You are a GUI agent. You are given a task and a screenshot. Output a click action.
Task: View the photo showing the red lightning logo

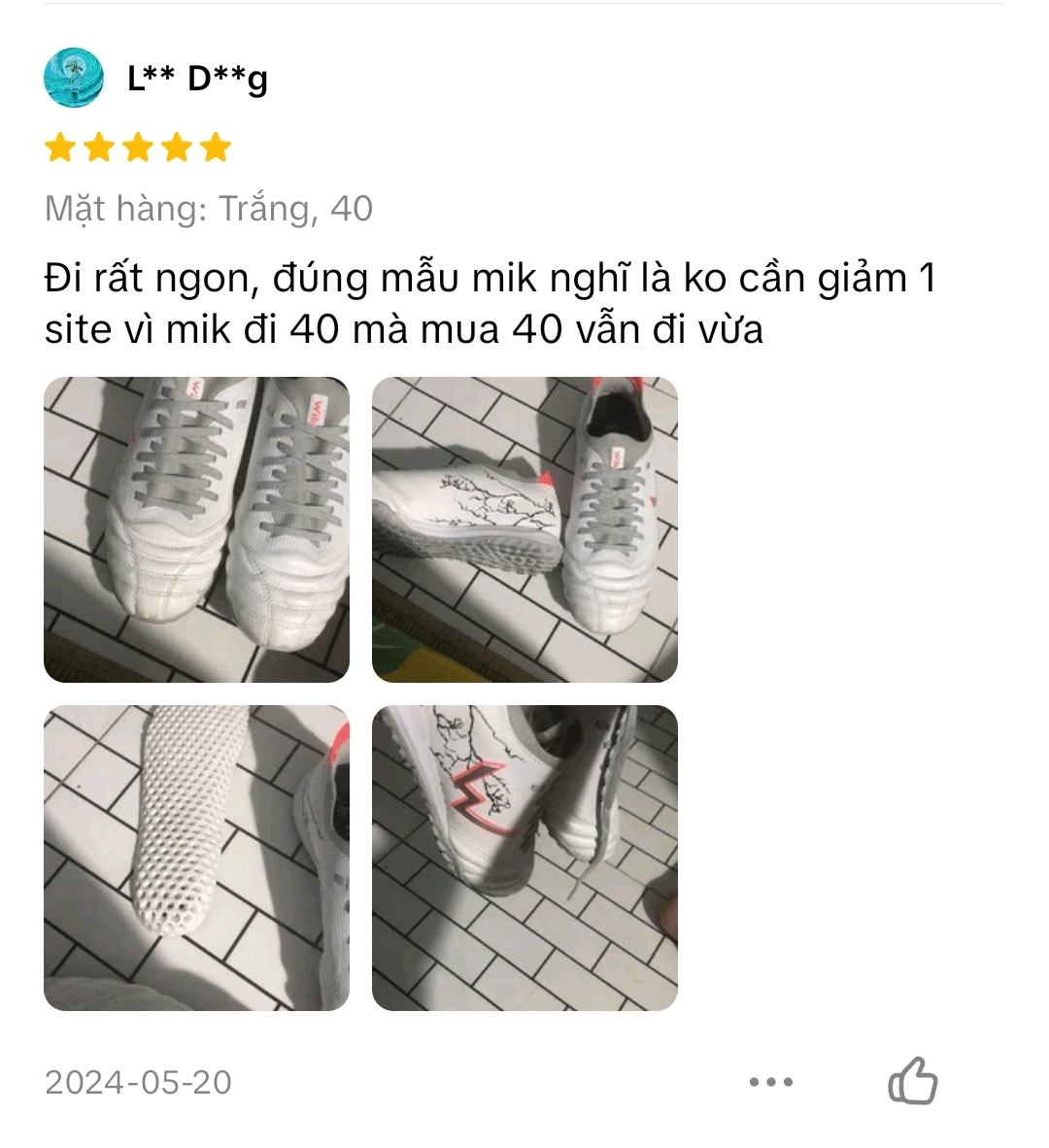[x=524, y=858]
